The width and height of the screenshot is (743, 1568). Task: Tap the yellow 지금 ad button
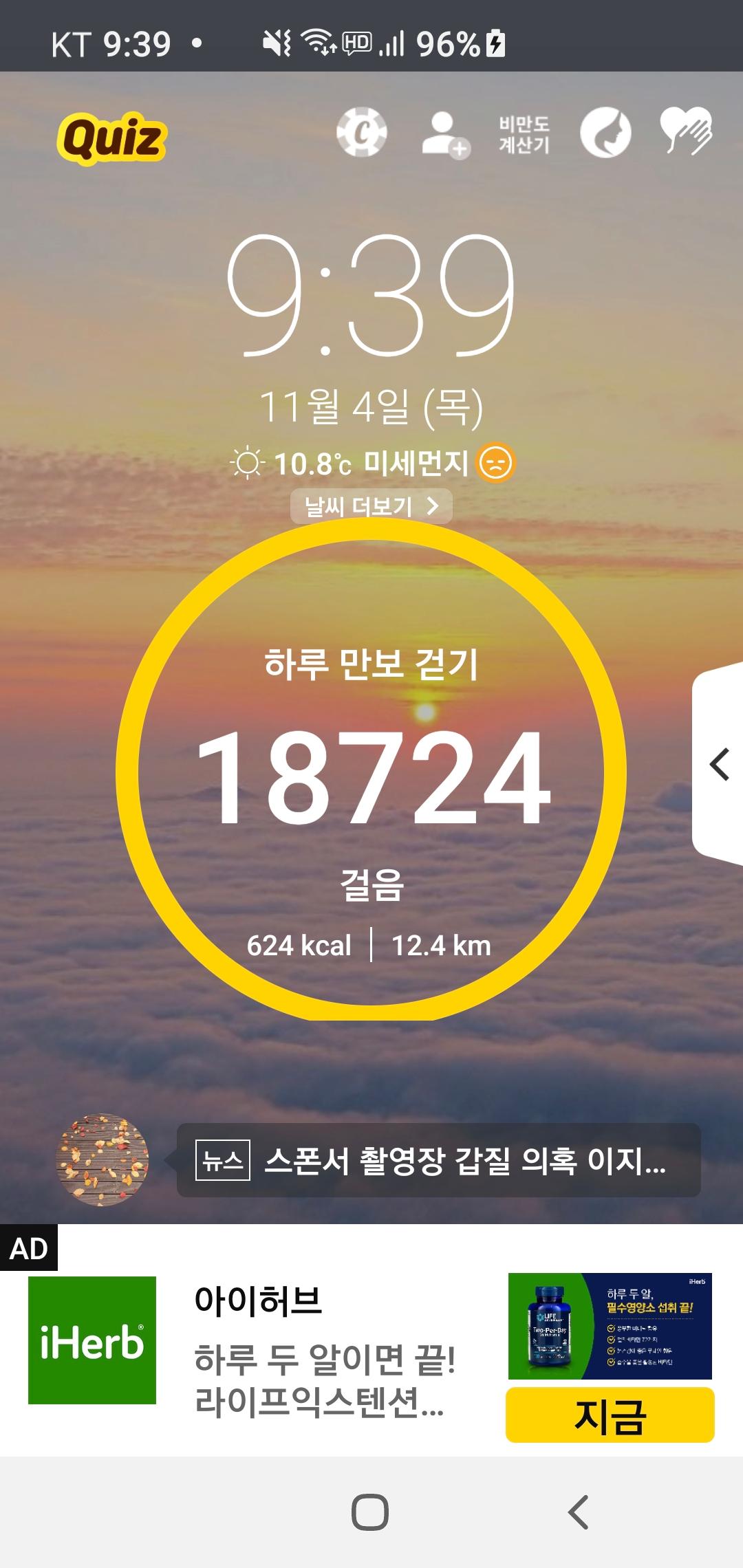coord(610,1415)
